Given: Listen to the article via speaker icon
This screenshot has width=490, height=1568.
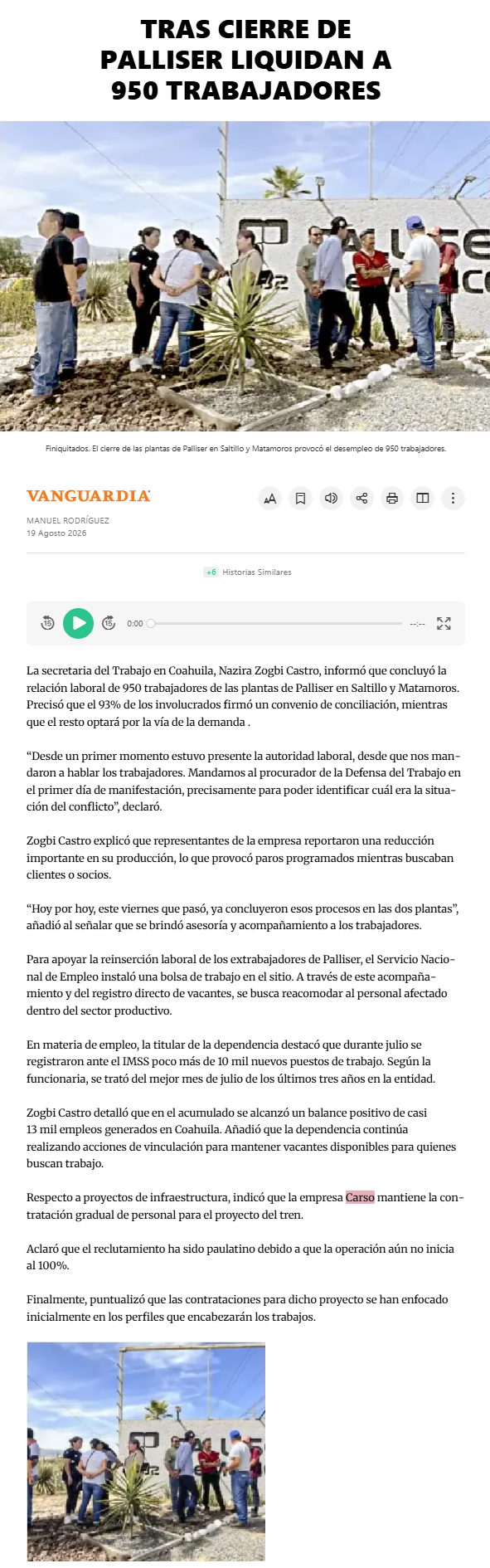Looking at the screenshot, I should [331, 499].
